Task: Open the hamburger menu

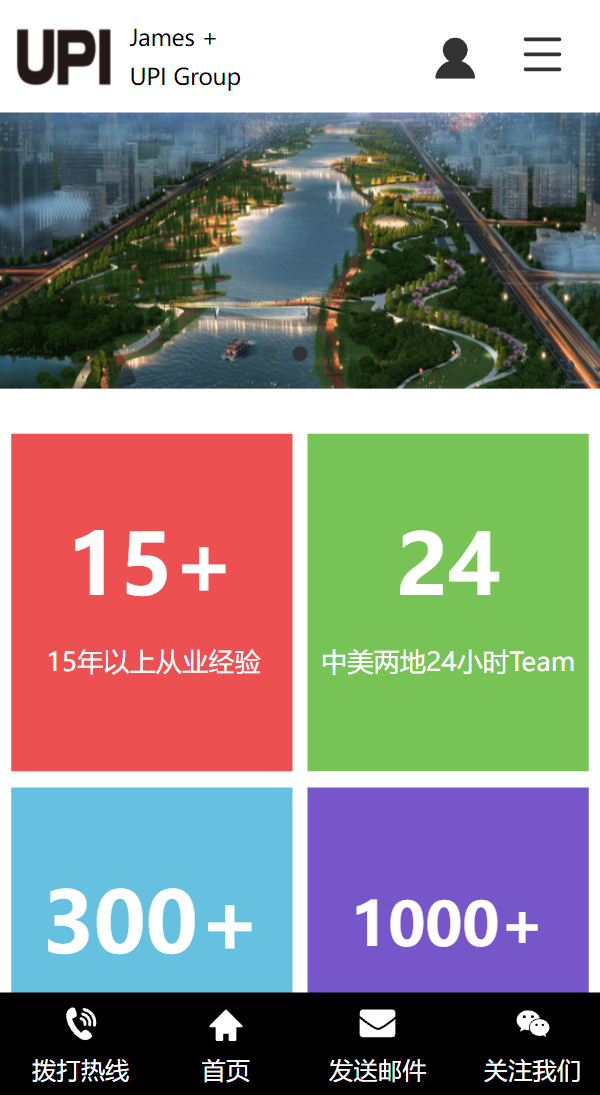Action: click(542, 54)
